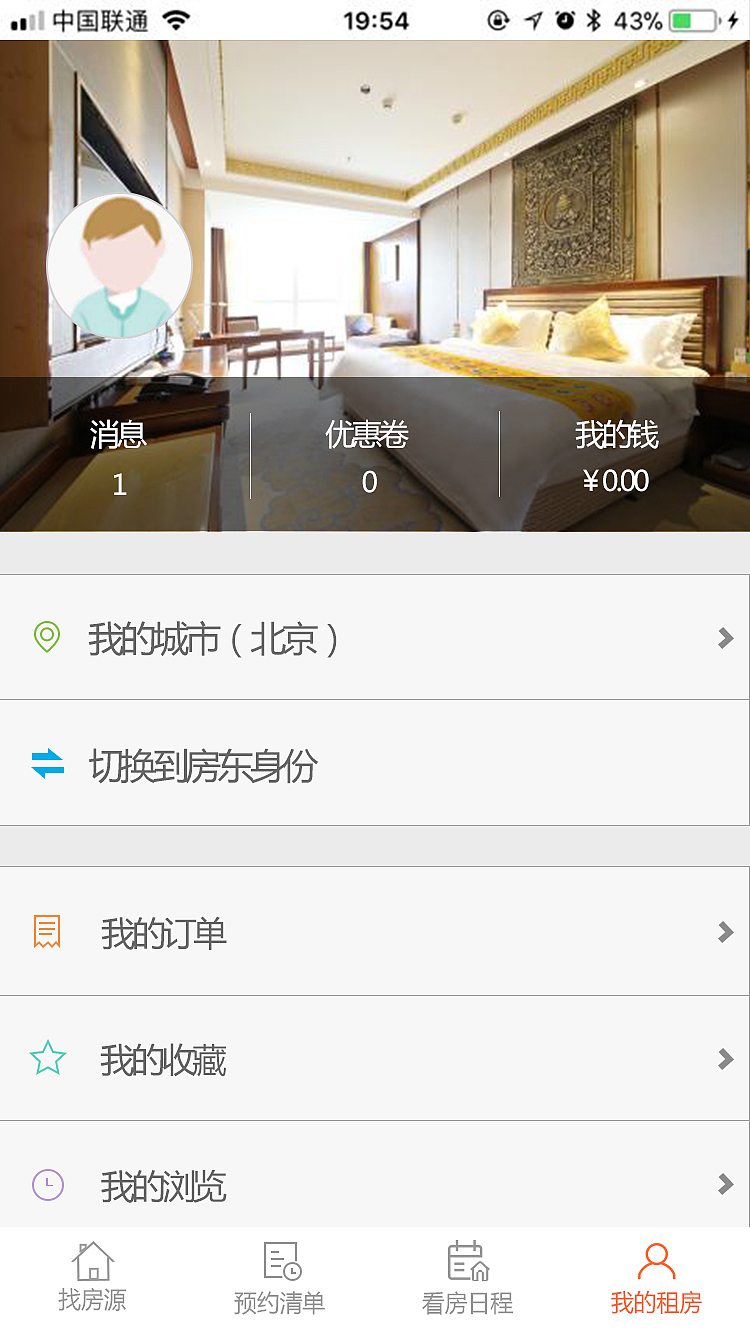Click the blue swap arrows icon
Image resolution: width=750 pixels, height=1334 pixels.
coord(47,762)
